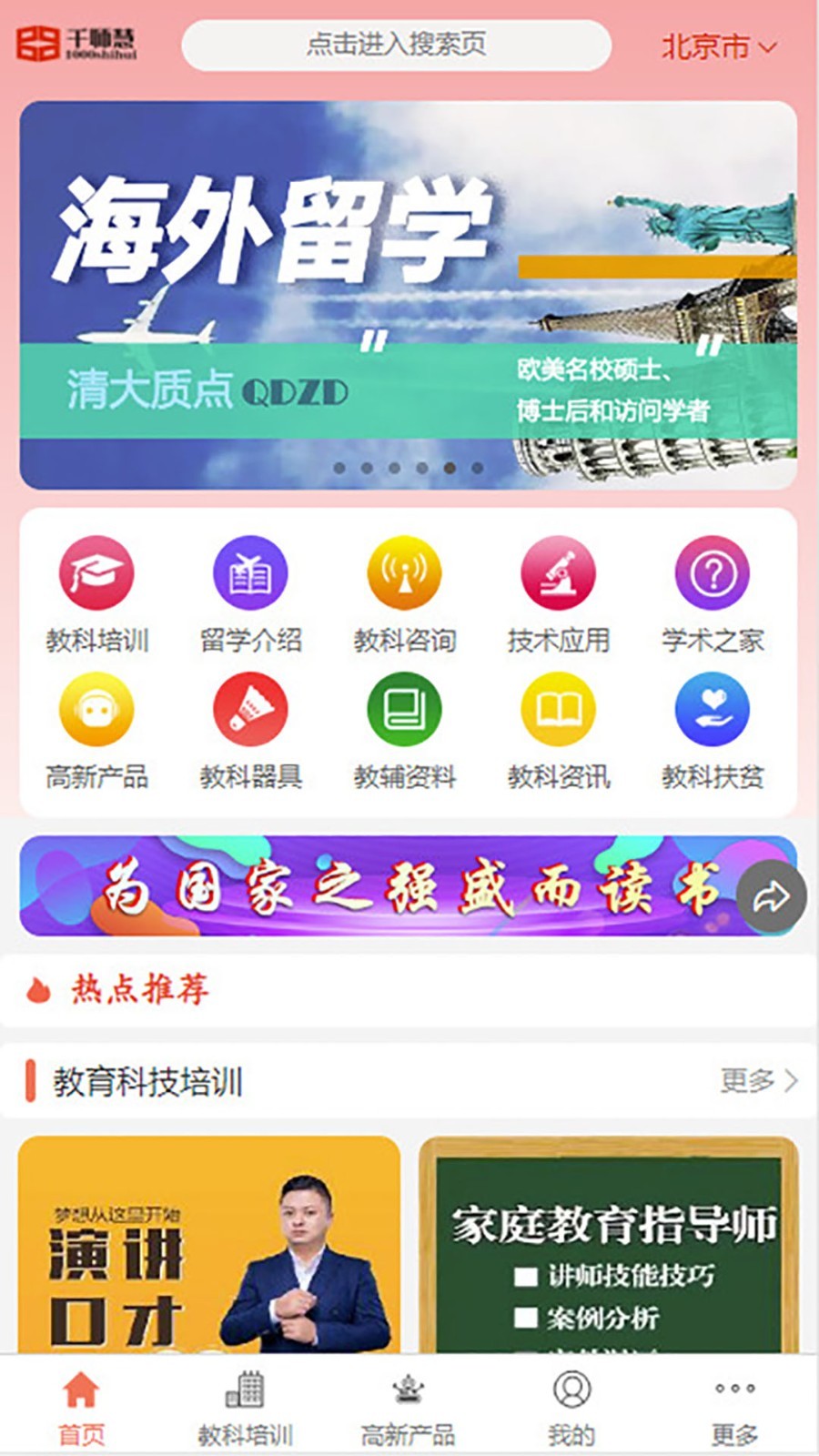Open the 演讲口才 course card
Screen dimensions: 819x1456
pos(209,1245)
